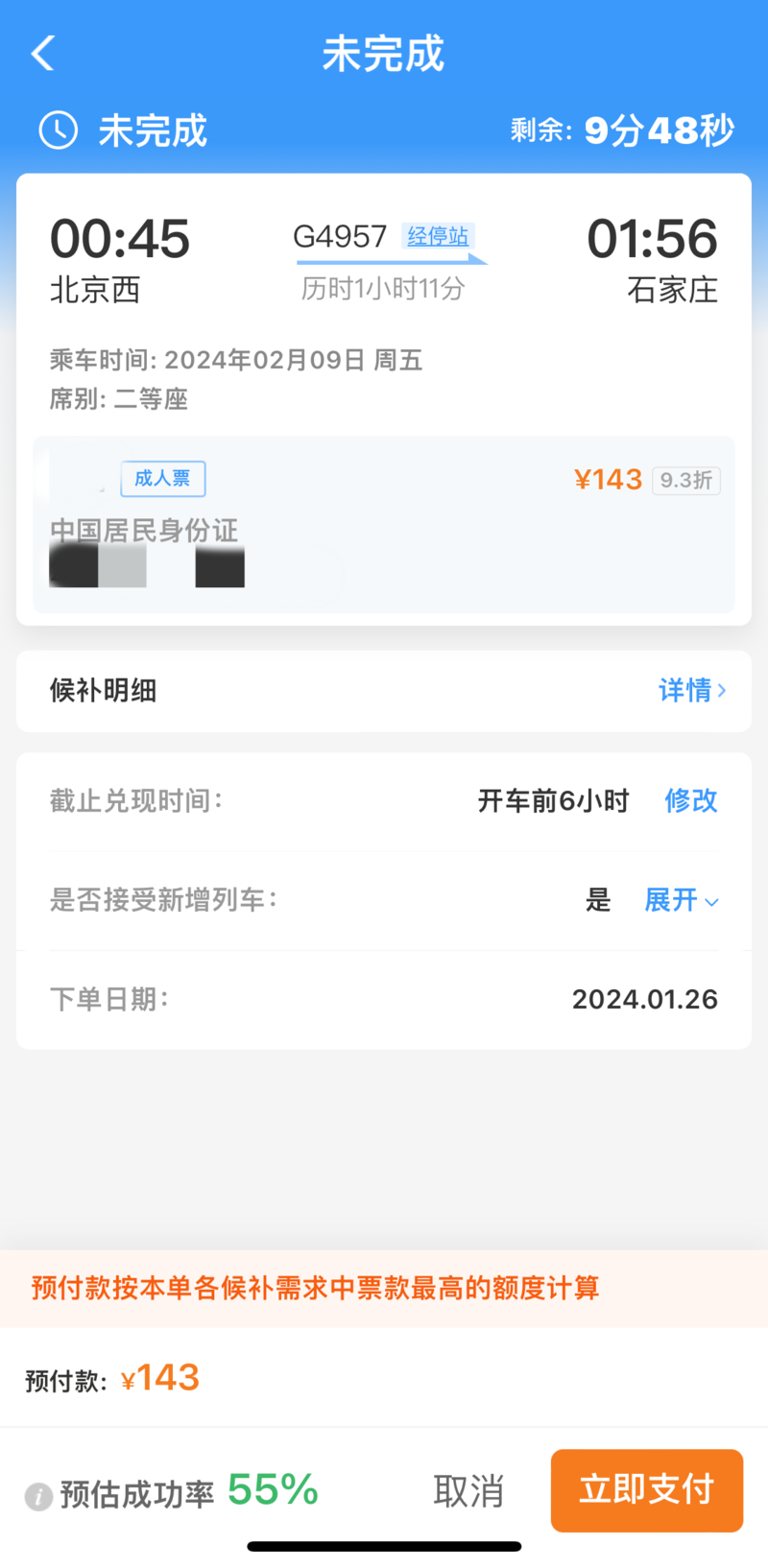Viewport: 768px width, 1568px height.
Task: Open the info icon beside 预估成功率
Action: coord(38,1496)
